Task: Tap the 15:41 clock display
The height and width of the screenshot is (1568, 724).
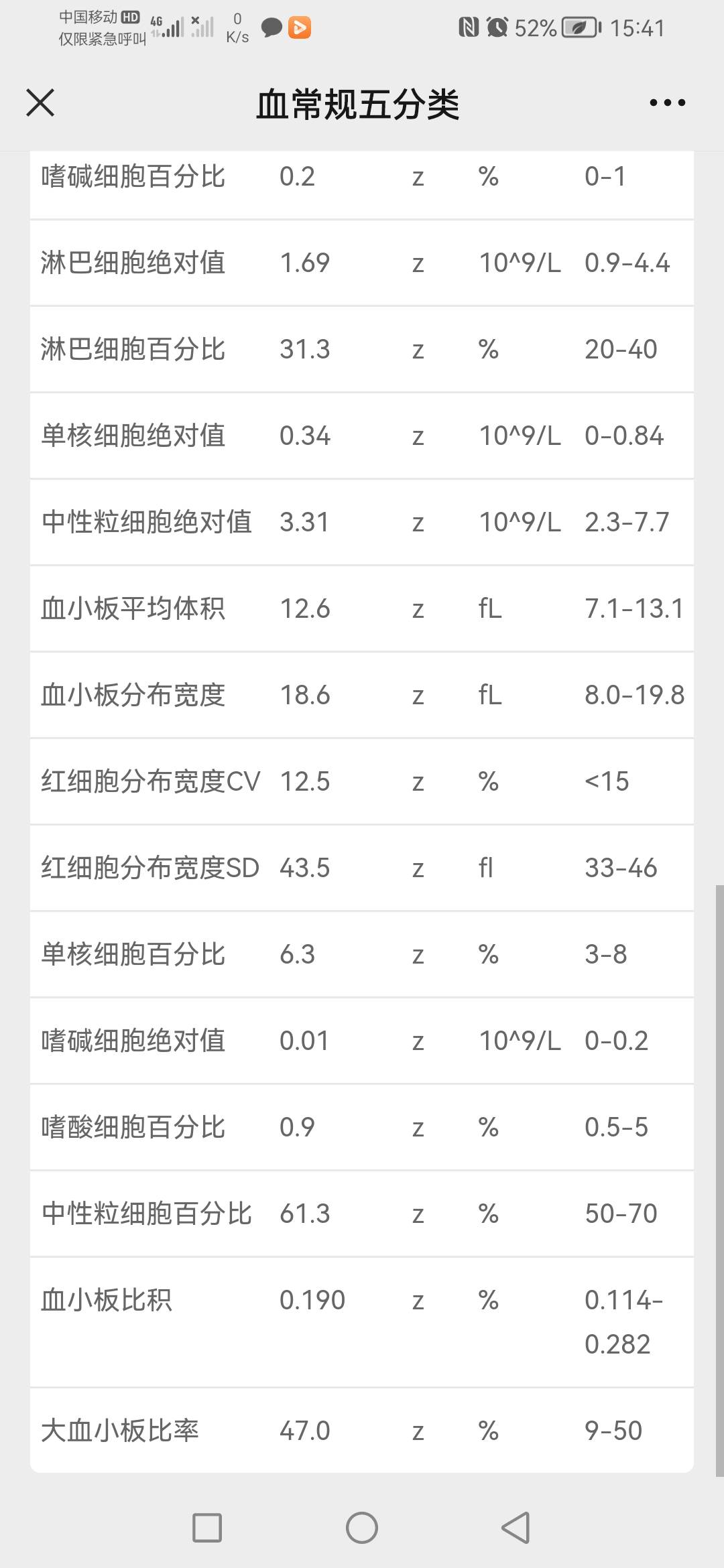Action: pyautogui.click(x=637, y=27)
